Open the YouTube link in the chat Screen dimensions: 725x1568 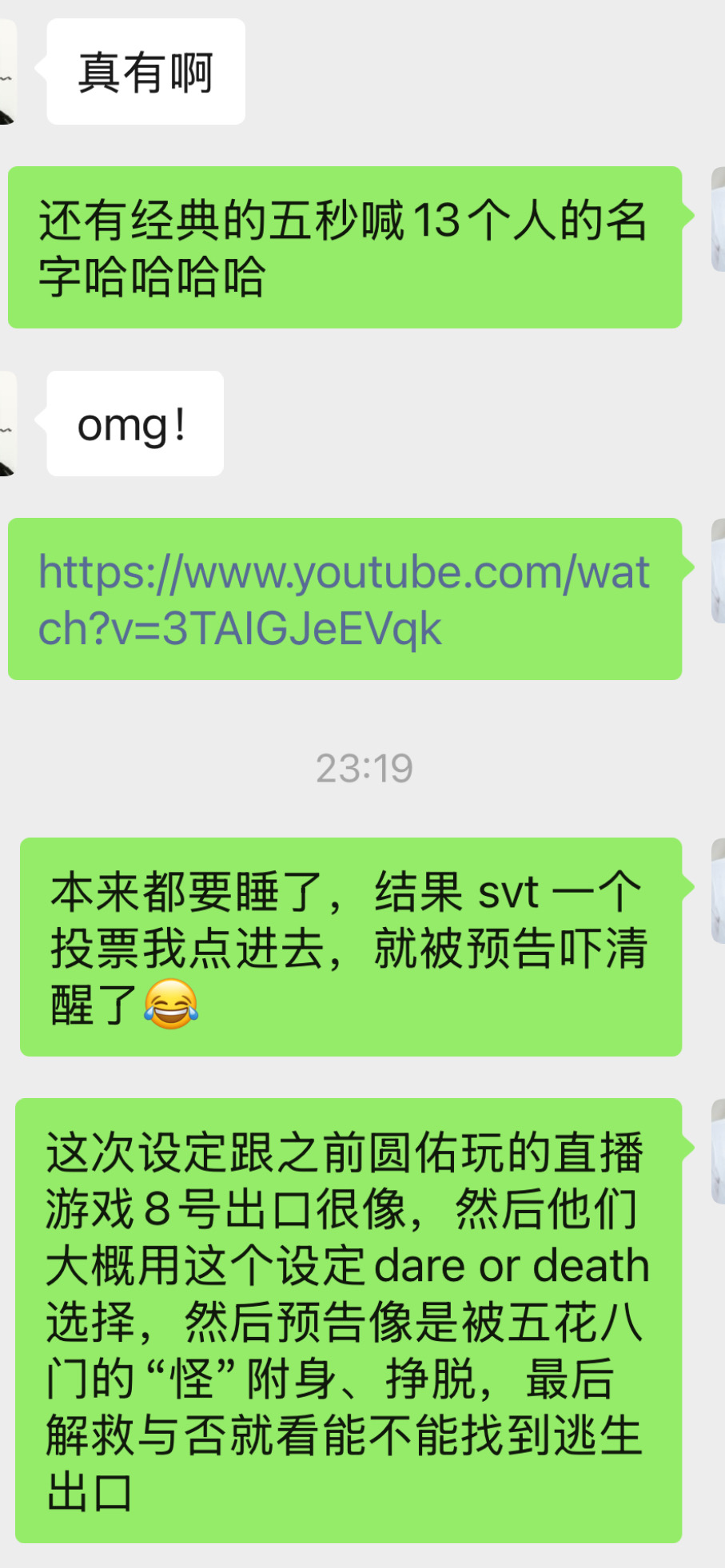[x=344, y=600]
